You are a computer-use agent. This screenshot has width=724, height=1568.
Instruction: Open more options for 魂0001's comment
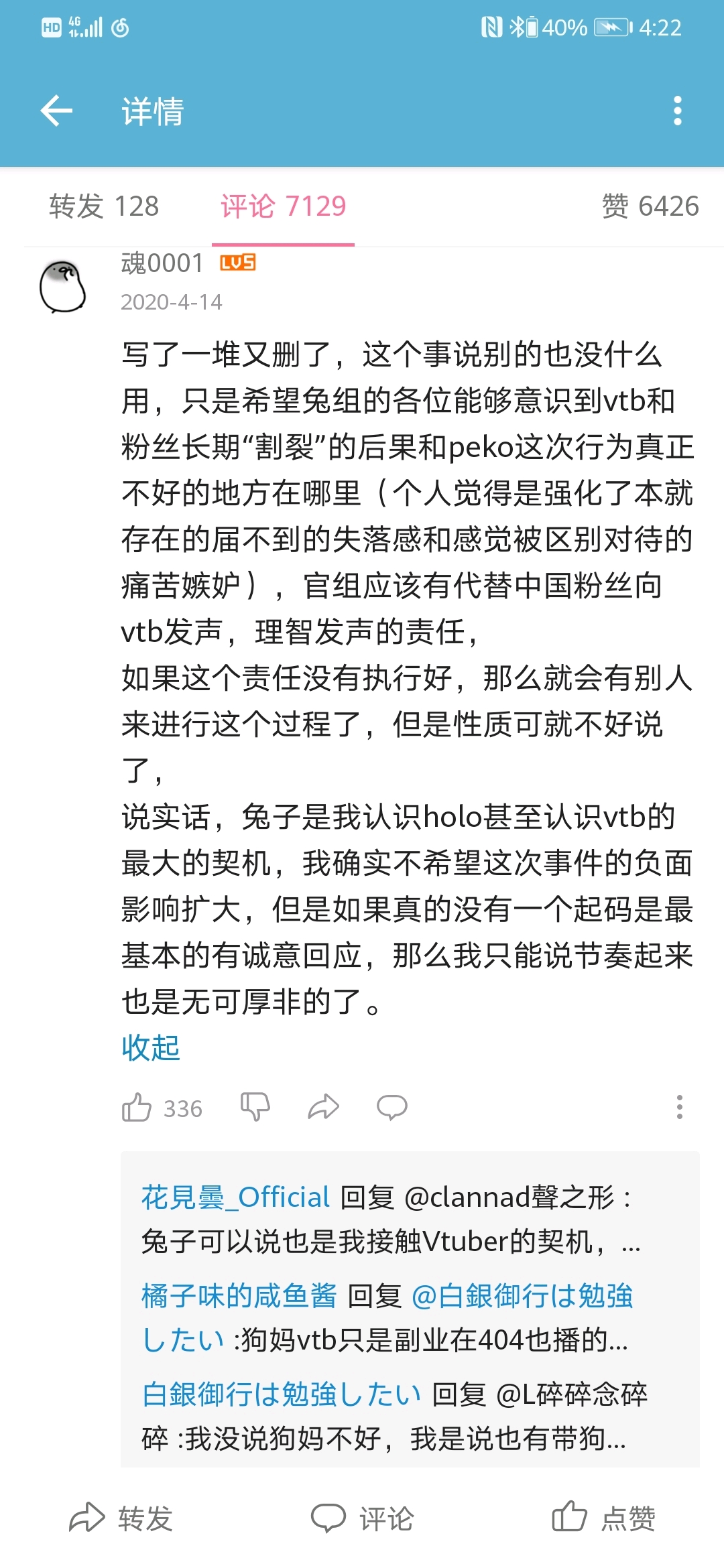[x=679, y=1107]
